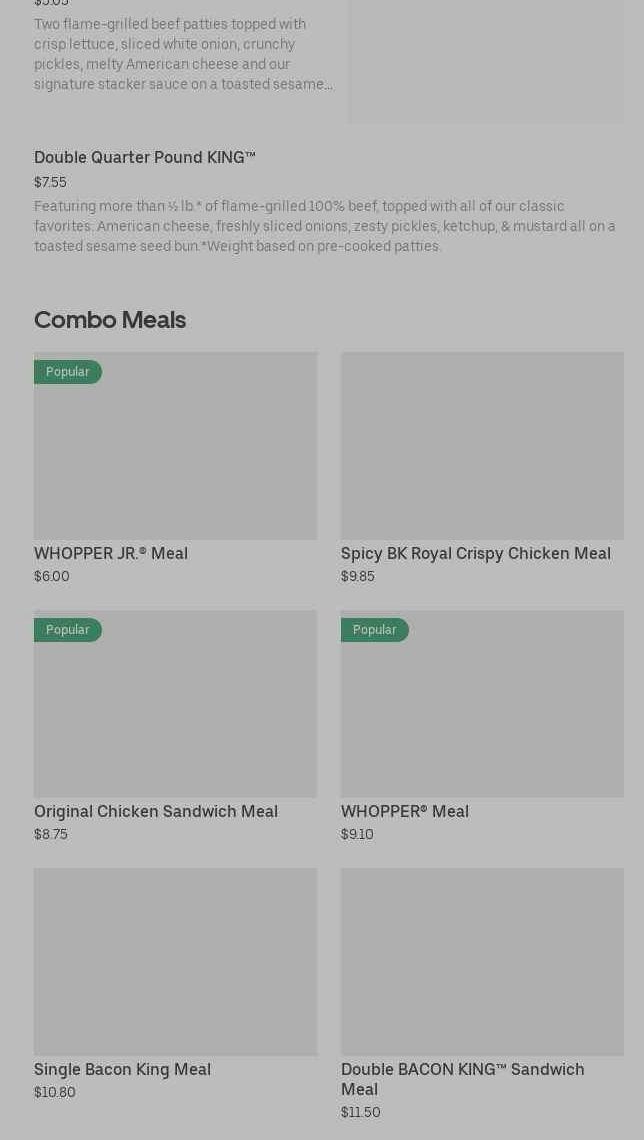Open the Double Quarter Pound KING item

[145, 158]
